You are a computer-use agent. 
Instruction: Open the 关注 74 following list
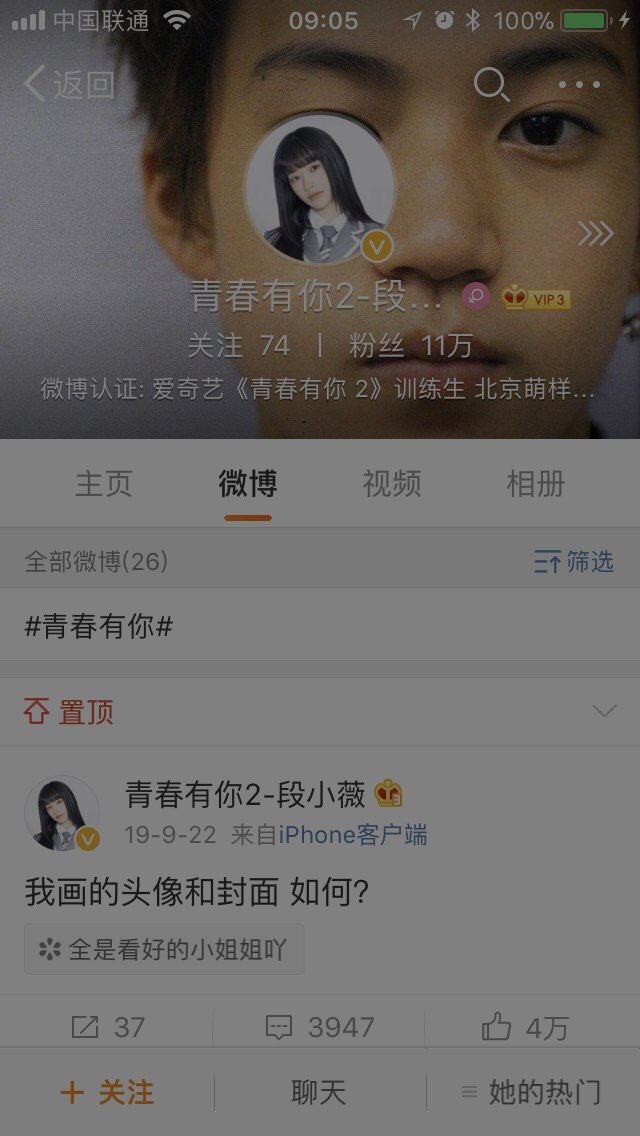tap(239, 346)
